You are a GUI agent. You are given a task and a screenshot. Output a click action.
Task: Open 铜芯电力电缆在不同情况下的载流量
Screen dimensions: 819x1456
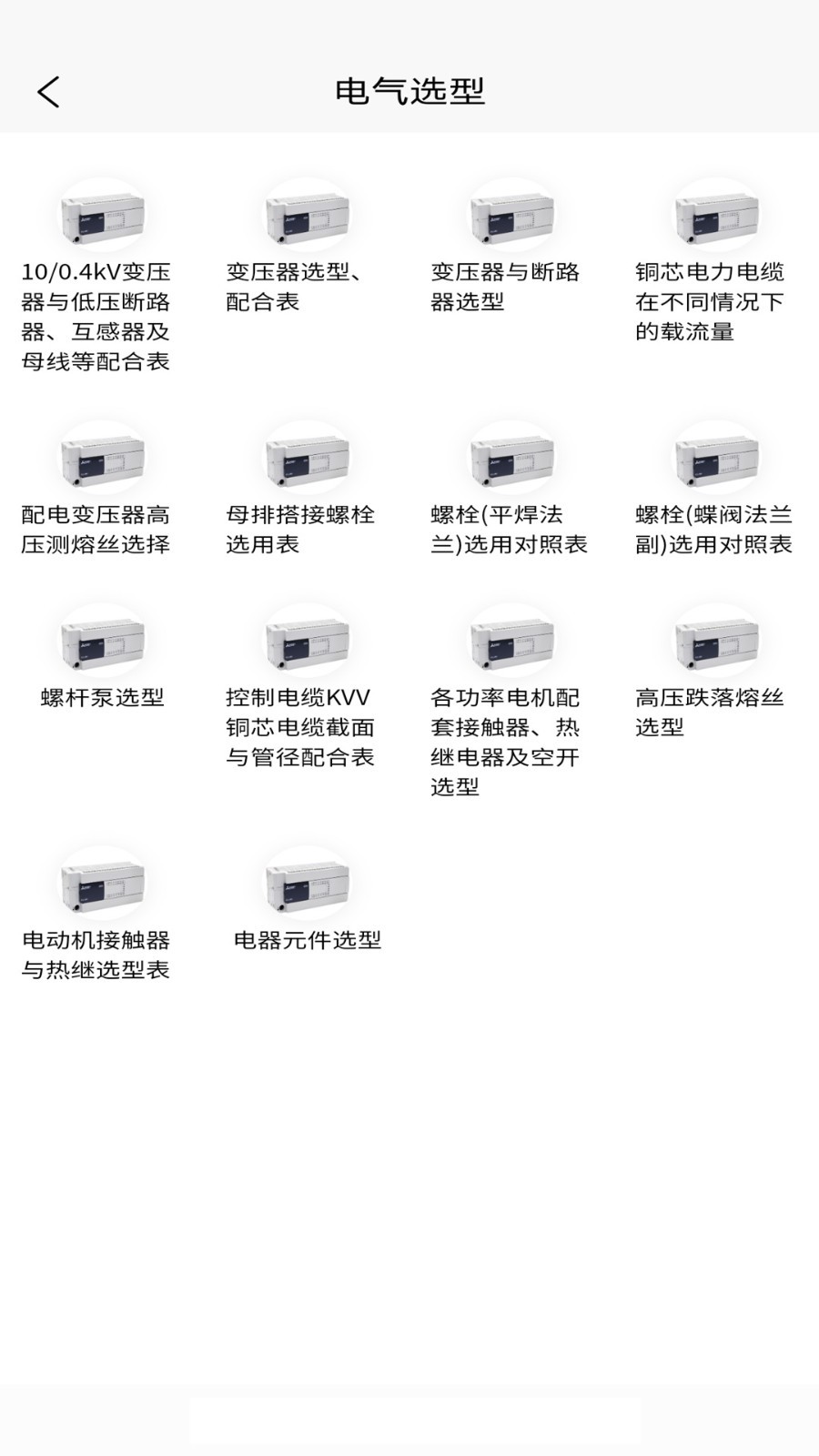[716, 261]
